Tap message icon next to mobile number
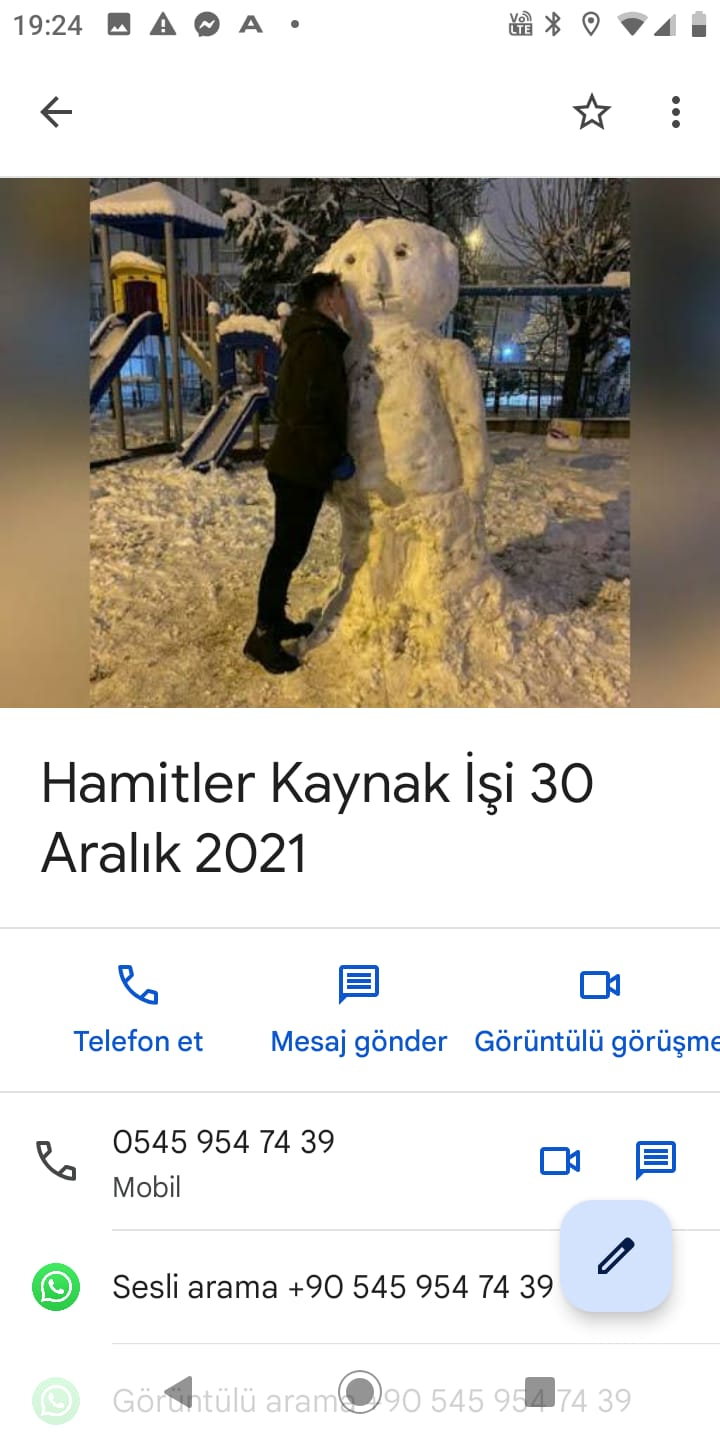The height and width of the screenshot is (1440, 720). pyautogui.click(x=656, y=1161)
